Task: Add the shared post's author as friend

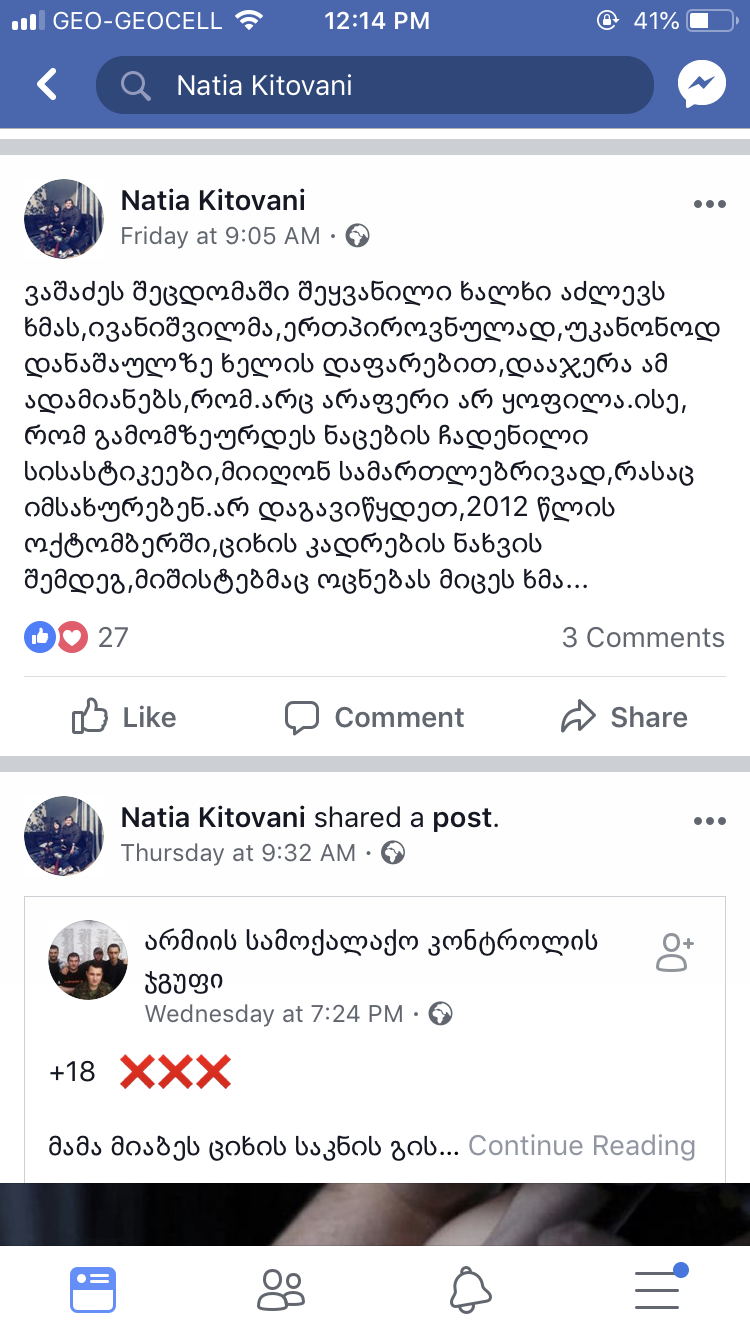Action: 675,953
